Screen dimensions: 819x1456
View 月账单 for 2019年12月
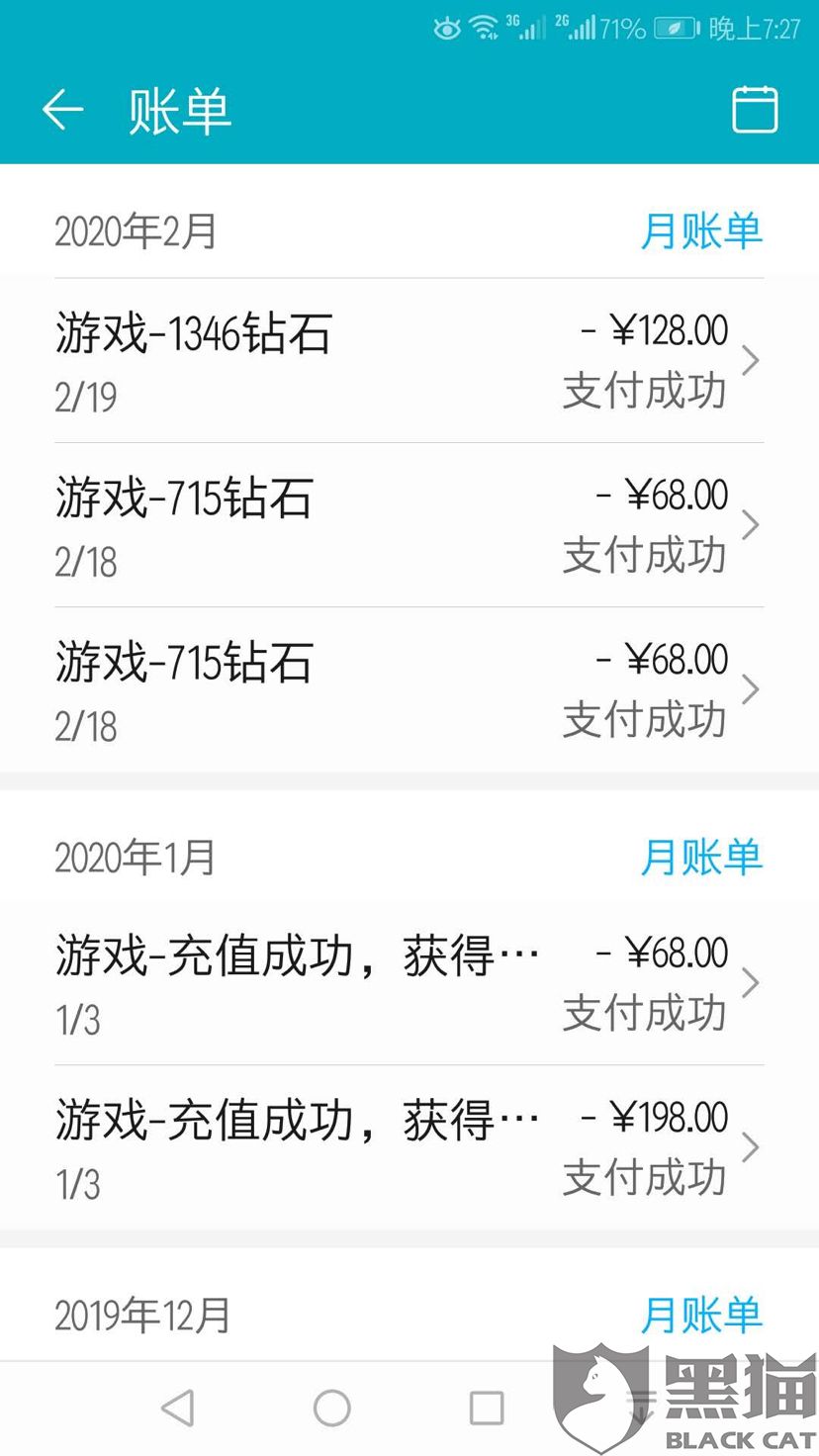point(701,1315)
